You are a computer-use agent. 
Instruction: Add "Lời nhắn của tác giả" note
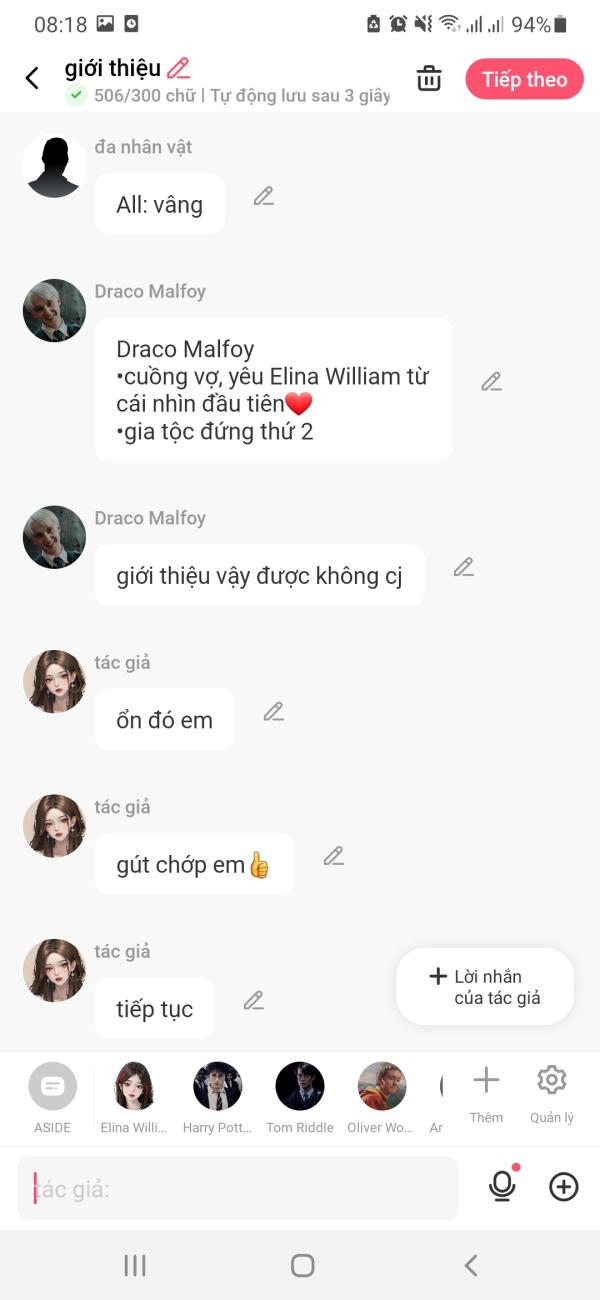click(485, 987)
